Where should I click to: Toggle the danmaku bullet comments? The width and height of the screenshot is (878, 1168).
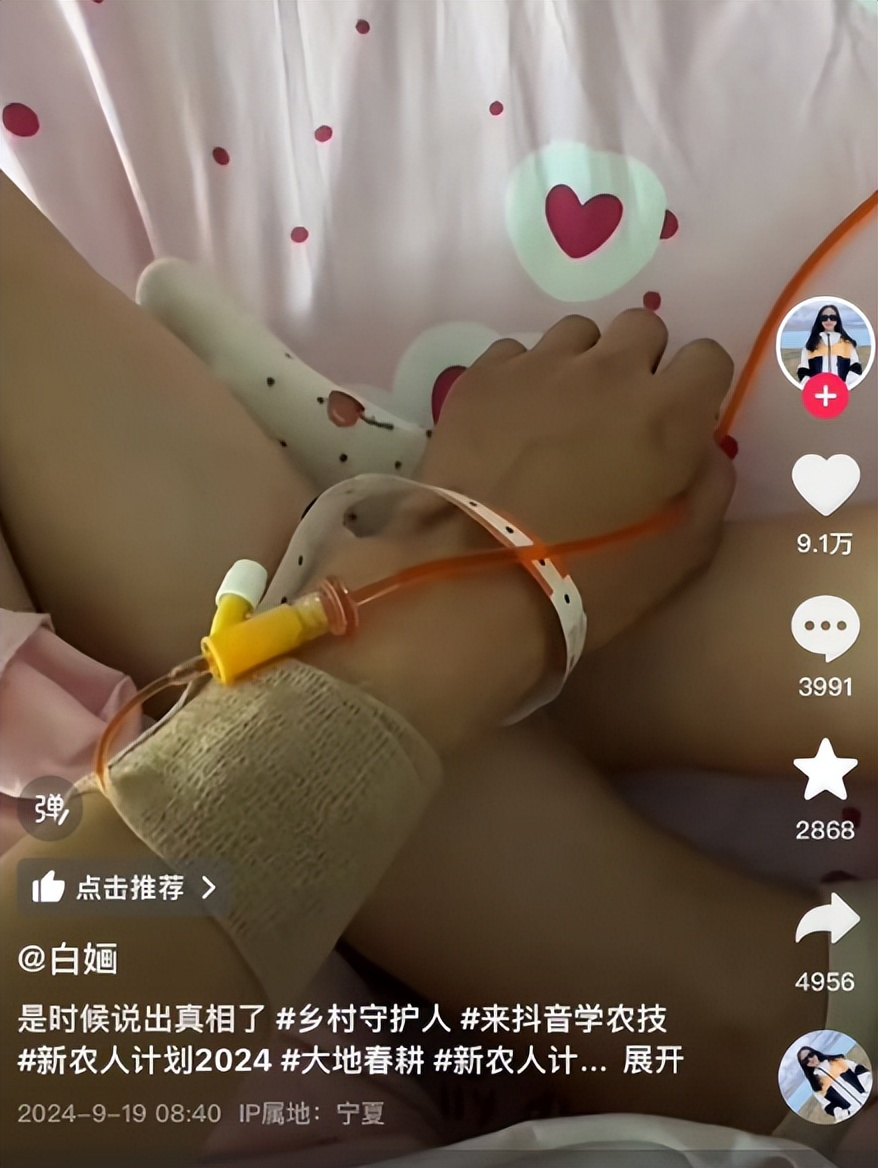point(49,808)
